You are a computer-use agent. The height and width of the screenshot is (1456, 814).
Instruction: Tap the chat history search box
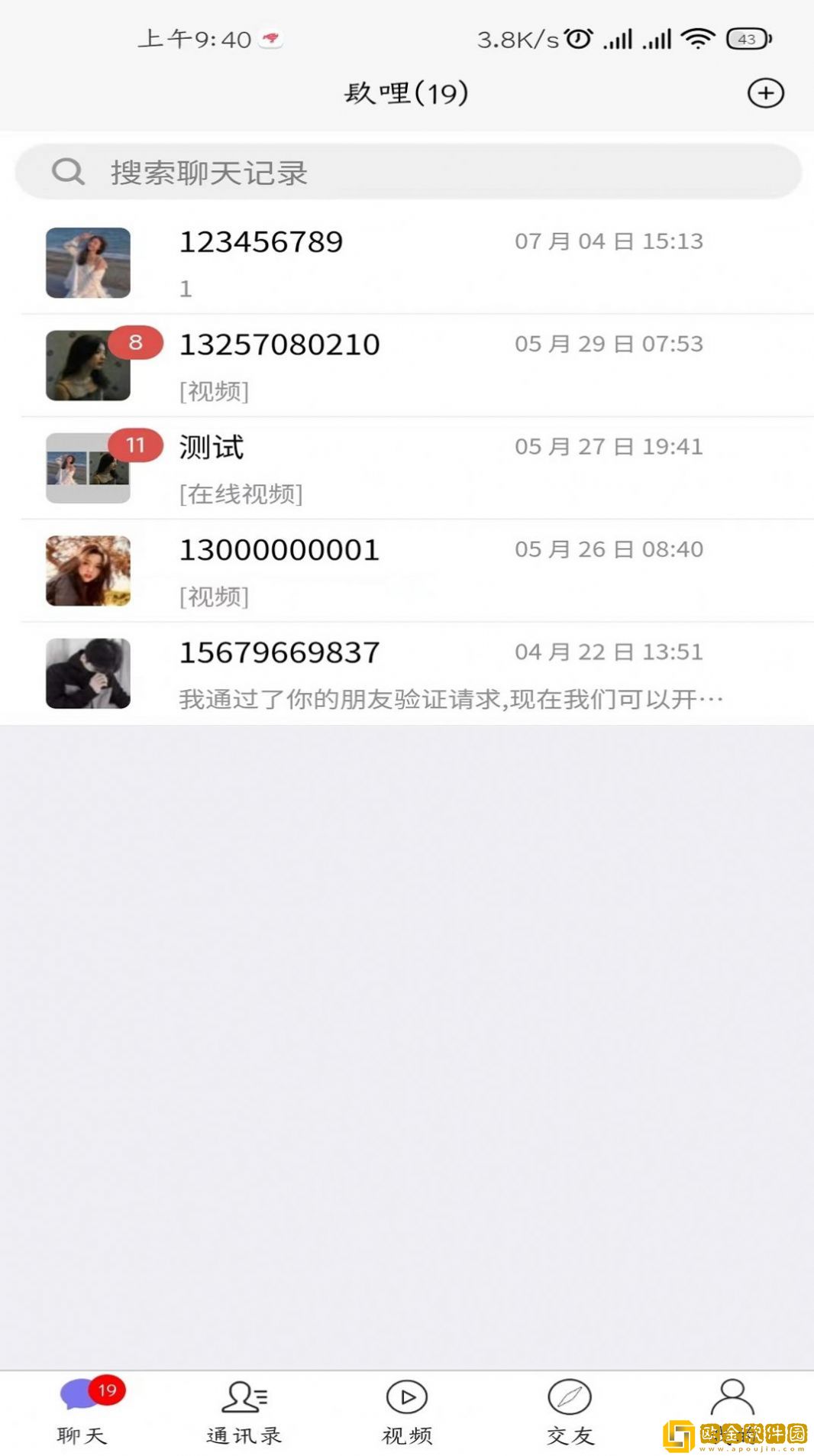click(x=408, y=173)
